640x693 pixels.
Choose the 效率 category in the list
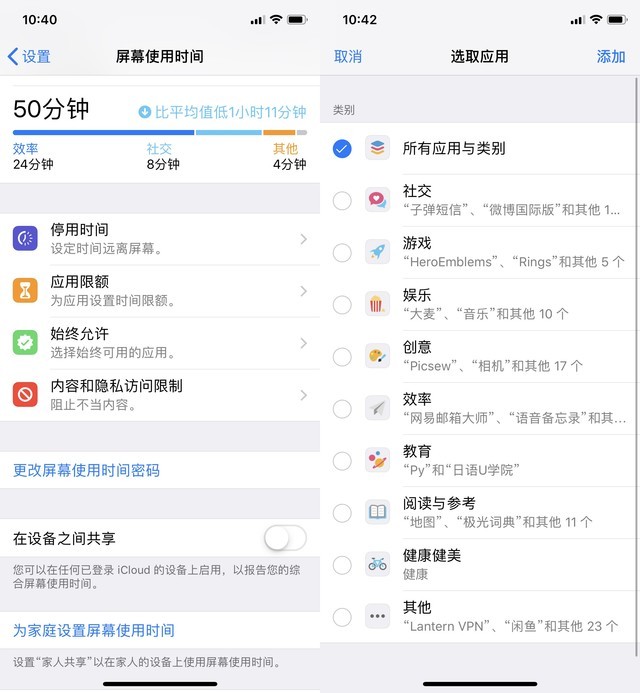tap(480, 409)
